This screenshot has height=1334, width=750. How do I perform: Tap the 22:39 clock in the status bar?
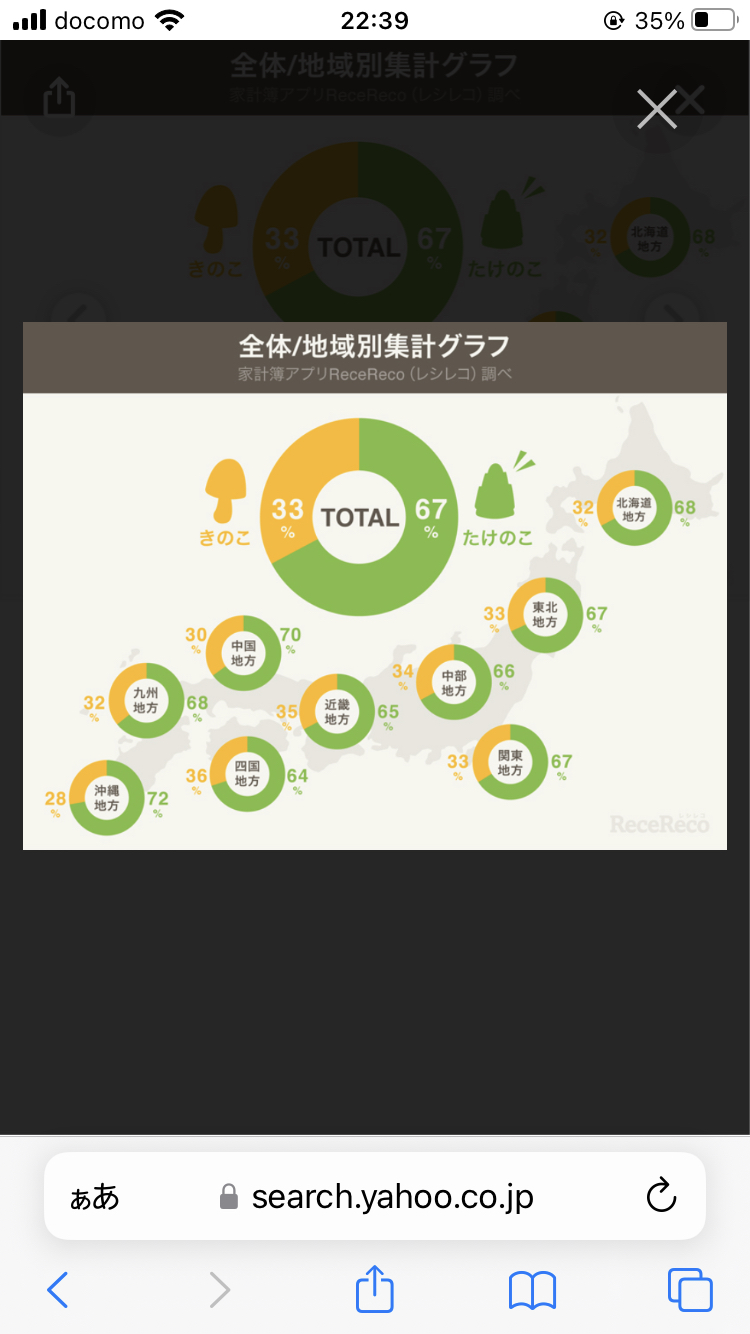pos(375,19)
